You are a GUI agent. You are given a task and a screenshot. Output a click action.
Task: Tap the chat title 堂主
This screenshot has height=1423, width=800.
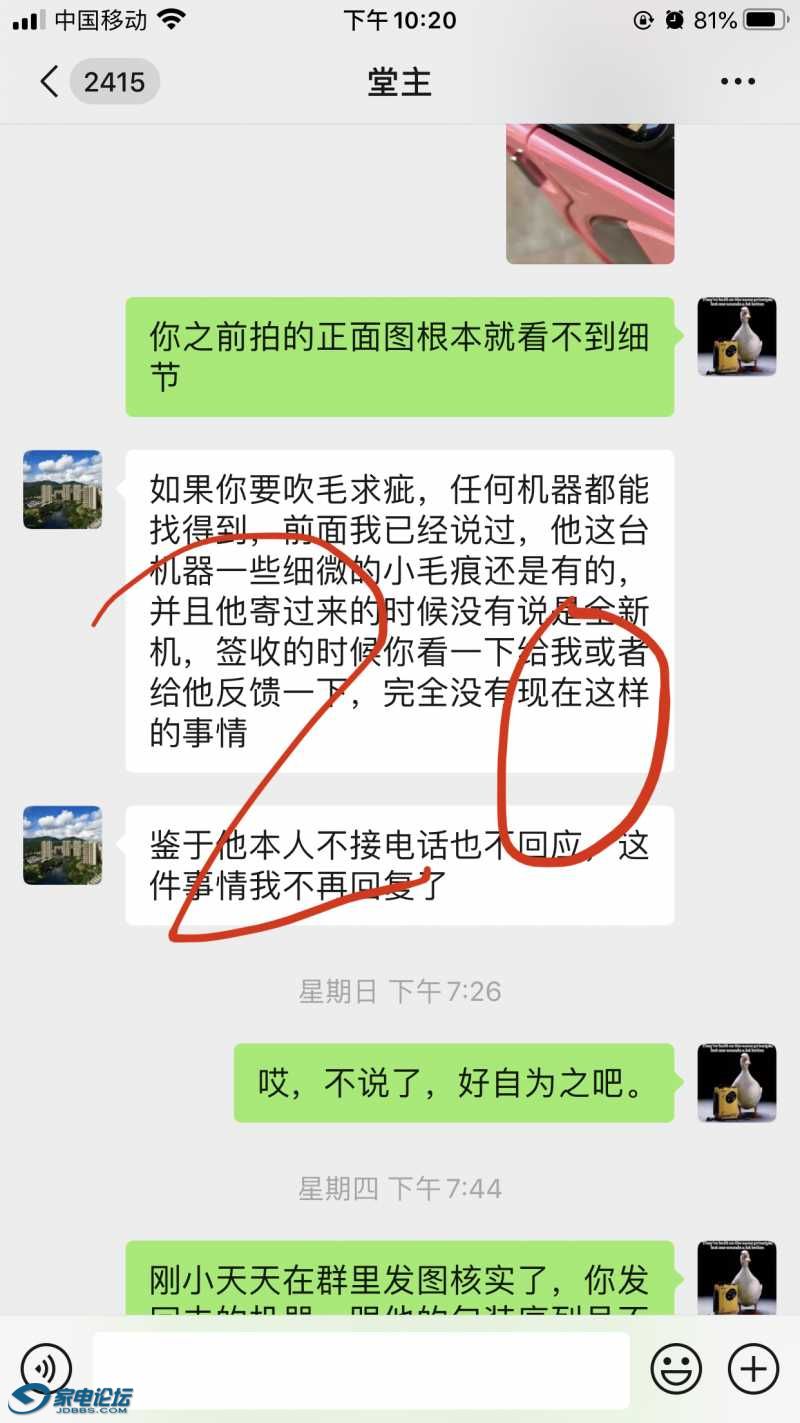click(x=399, y=82)
